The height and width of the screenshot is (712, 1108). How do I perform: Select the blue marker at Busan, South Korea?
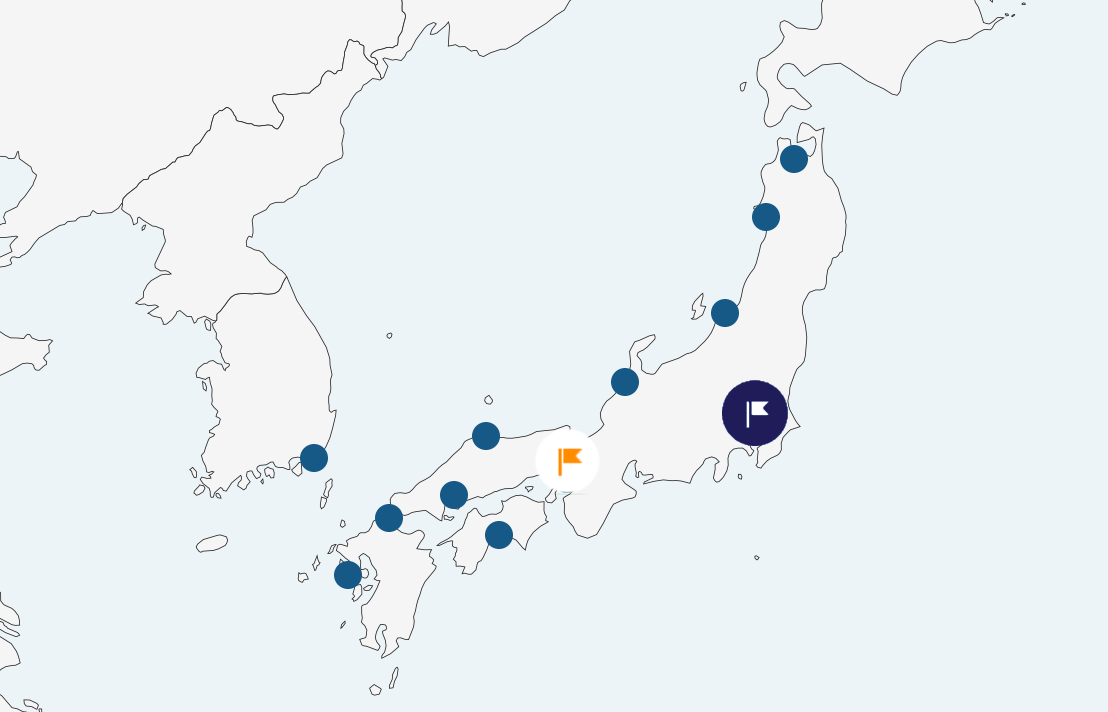pyautogui.click(x=314, y=458)
